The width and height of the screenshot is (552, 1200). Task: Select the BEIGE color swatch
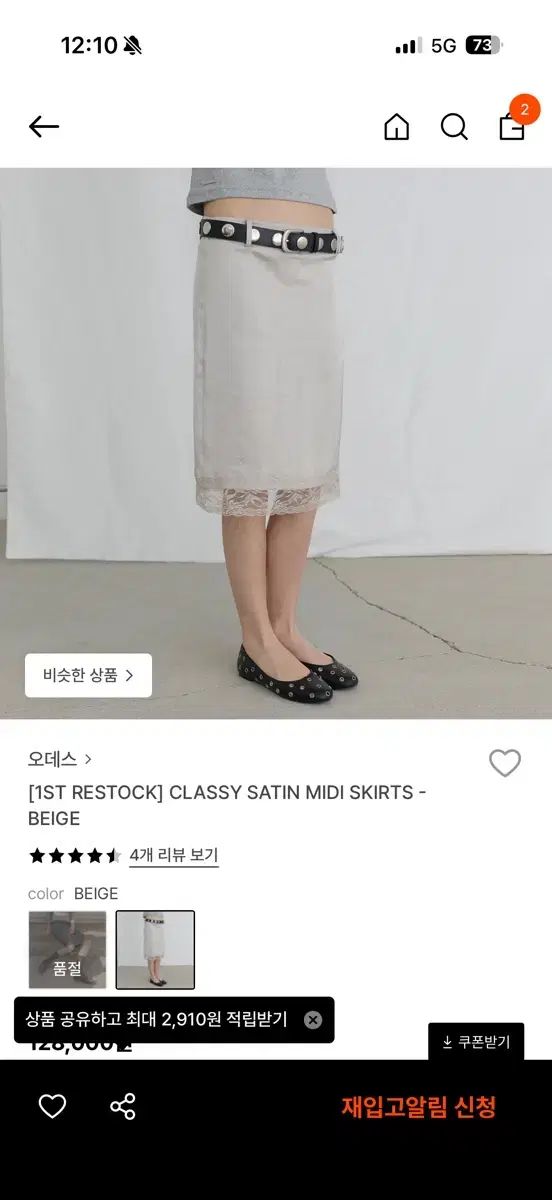click(x=155, y=950)
